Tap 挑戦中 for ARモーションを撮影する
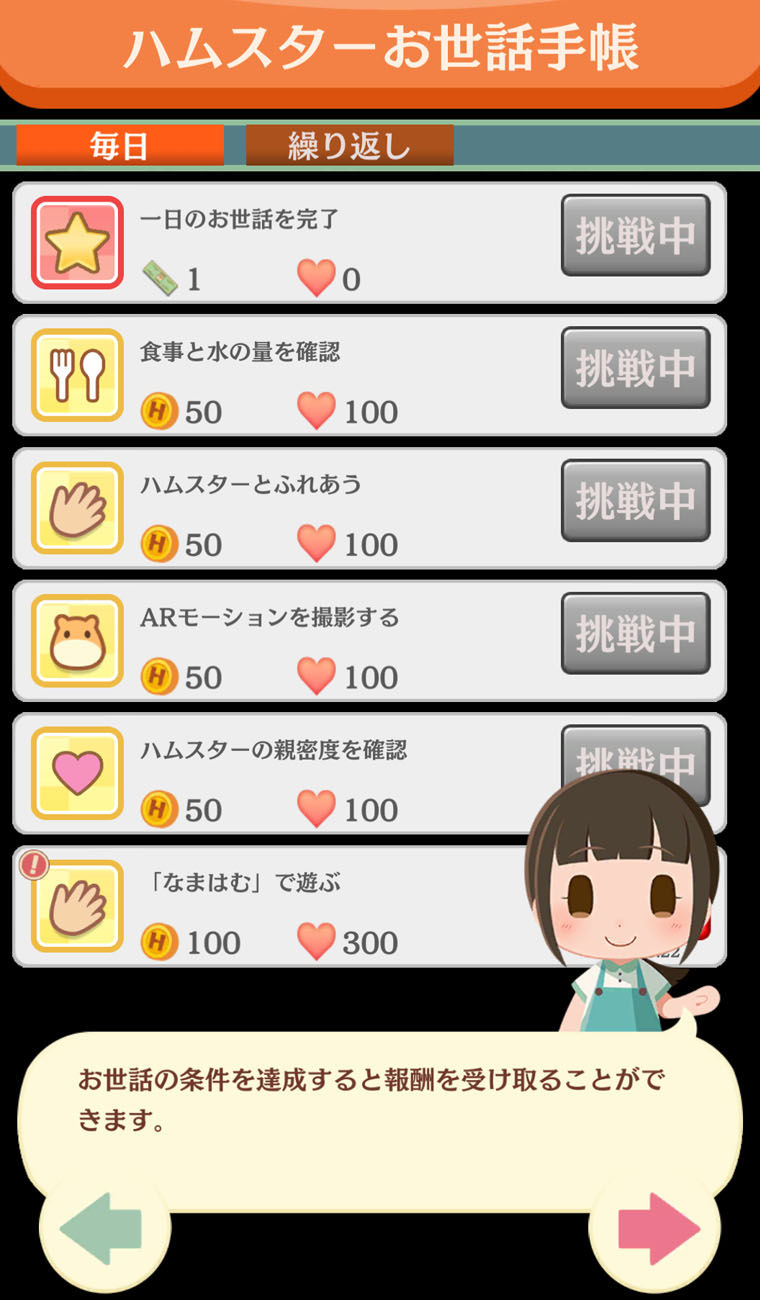This screenshot has width=760, height=1300. (635, 633)
